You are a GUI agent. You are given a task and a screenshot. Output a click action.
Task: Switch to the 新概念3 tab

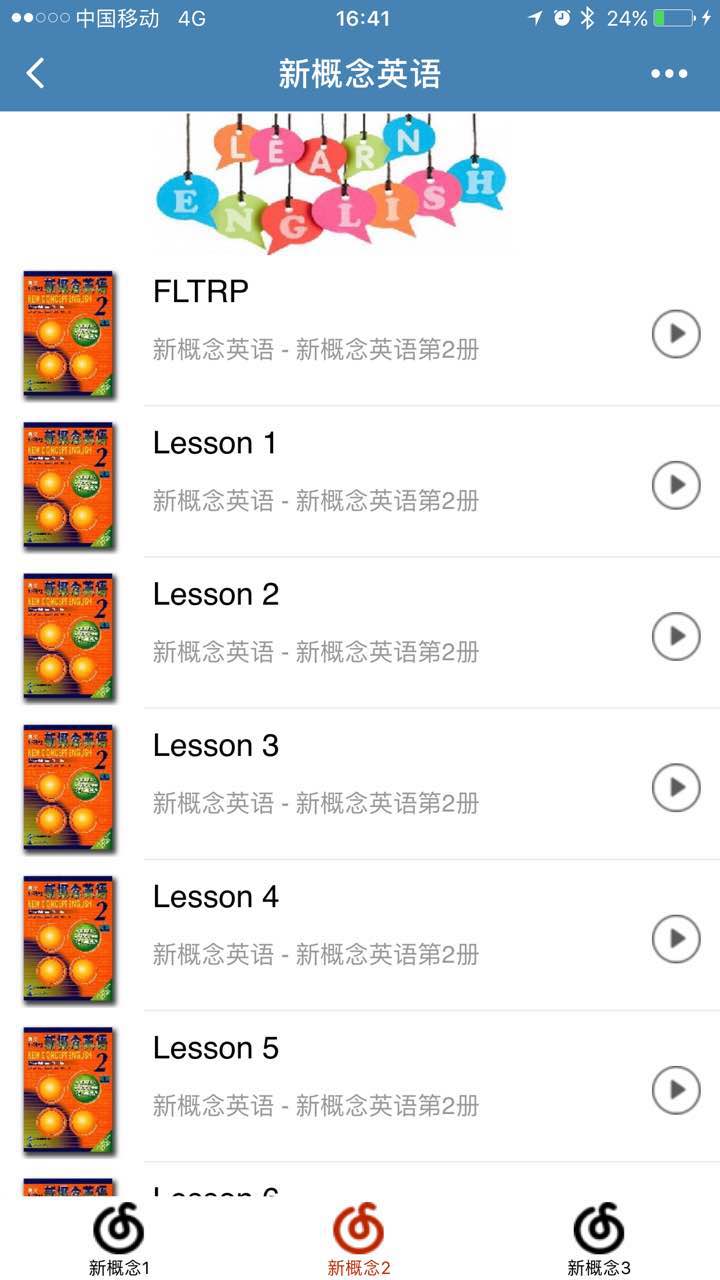(599, 1238)
